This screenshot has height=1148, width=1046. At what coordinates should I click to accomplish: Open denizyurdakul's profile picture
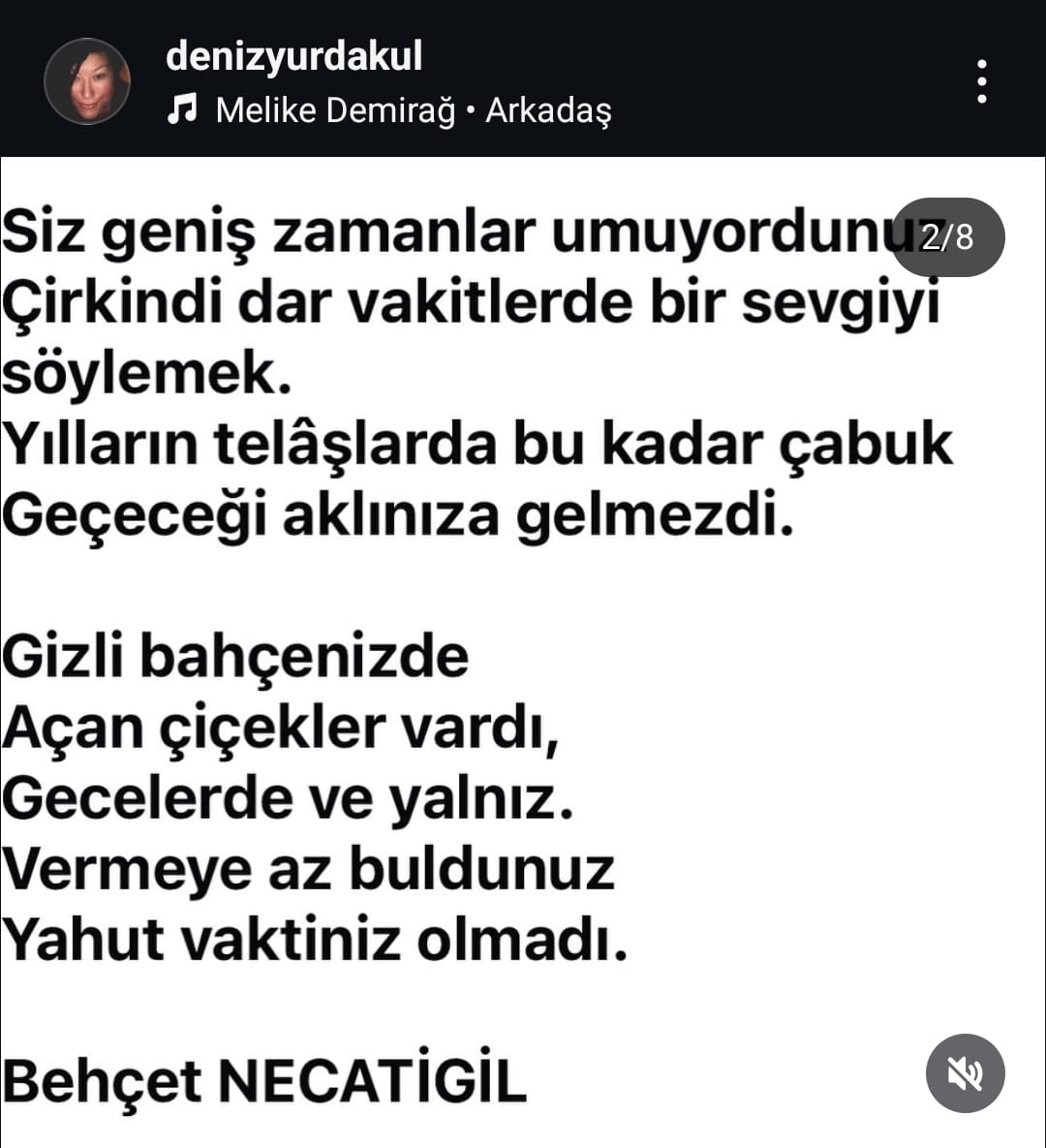[87, 81]
